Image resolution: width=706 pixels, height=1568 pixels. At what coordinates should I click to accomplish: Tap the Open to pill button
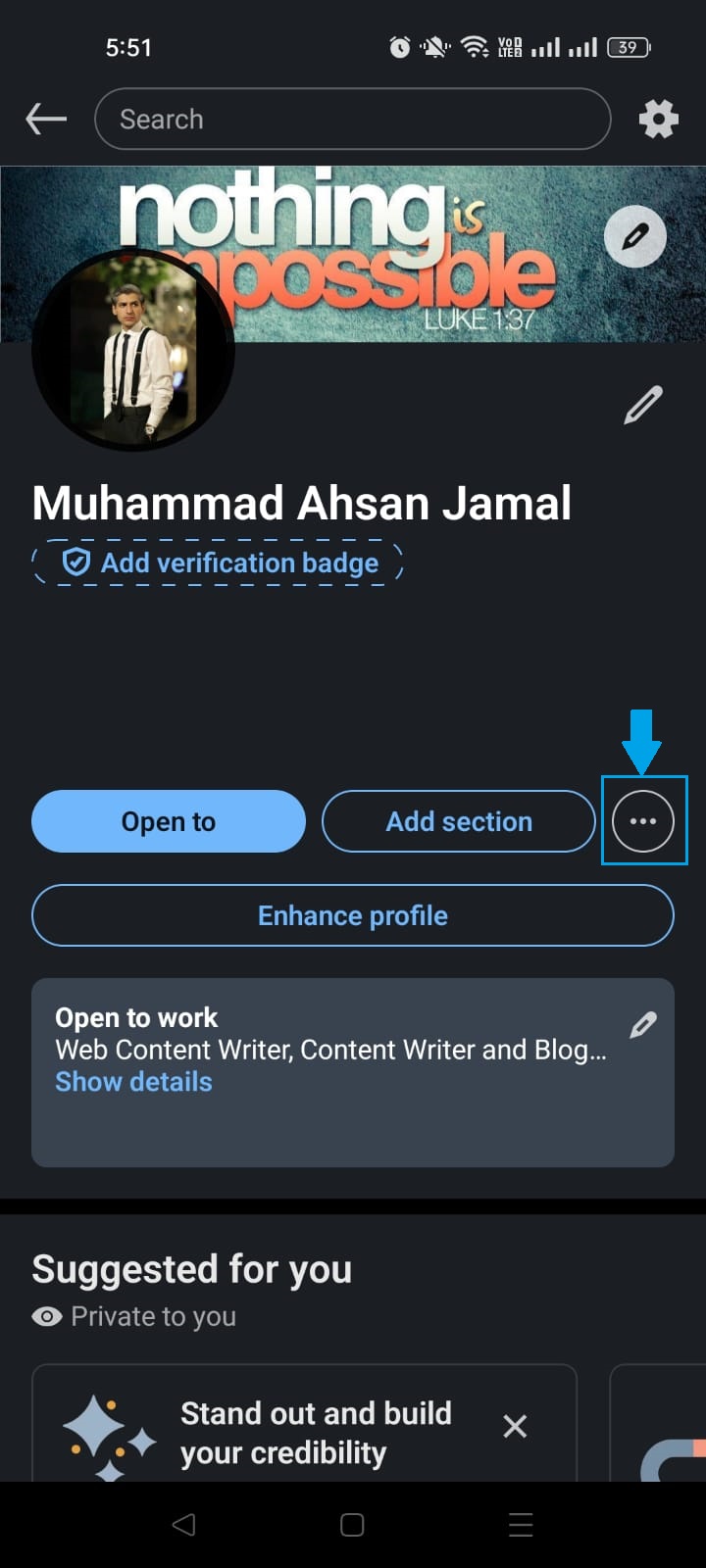[168, 821]
